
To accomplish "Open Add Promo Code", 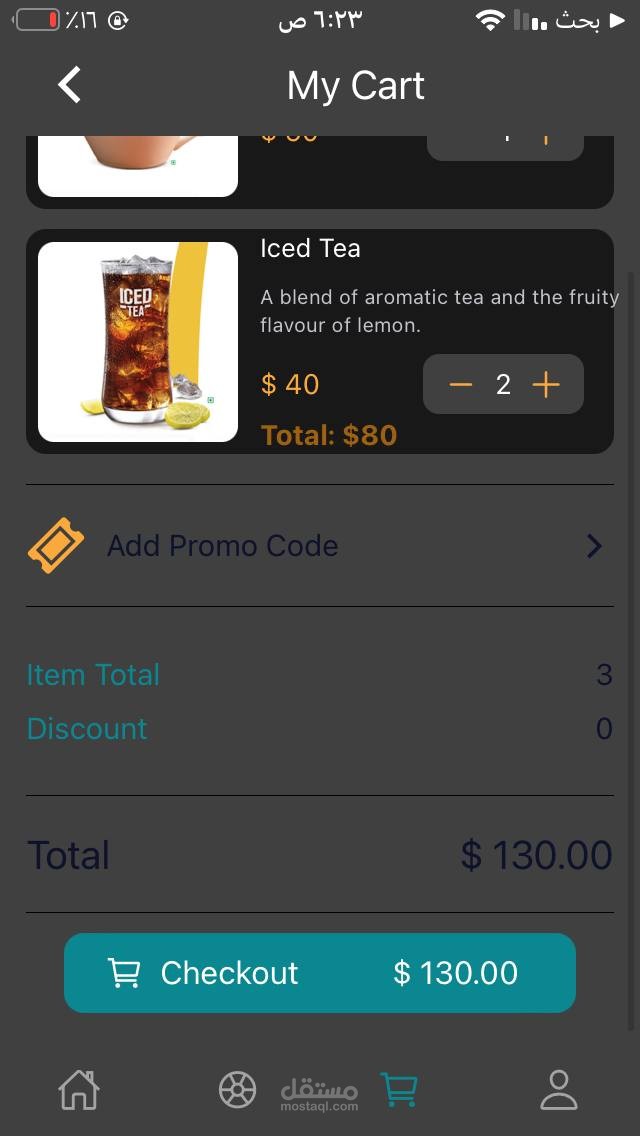I will pyautogui.click(x=320, y=546).
